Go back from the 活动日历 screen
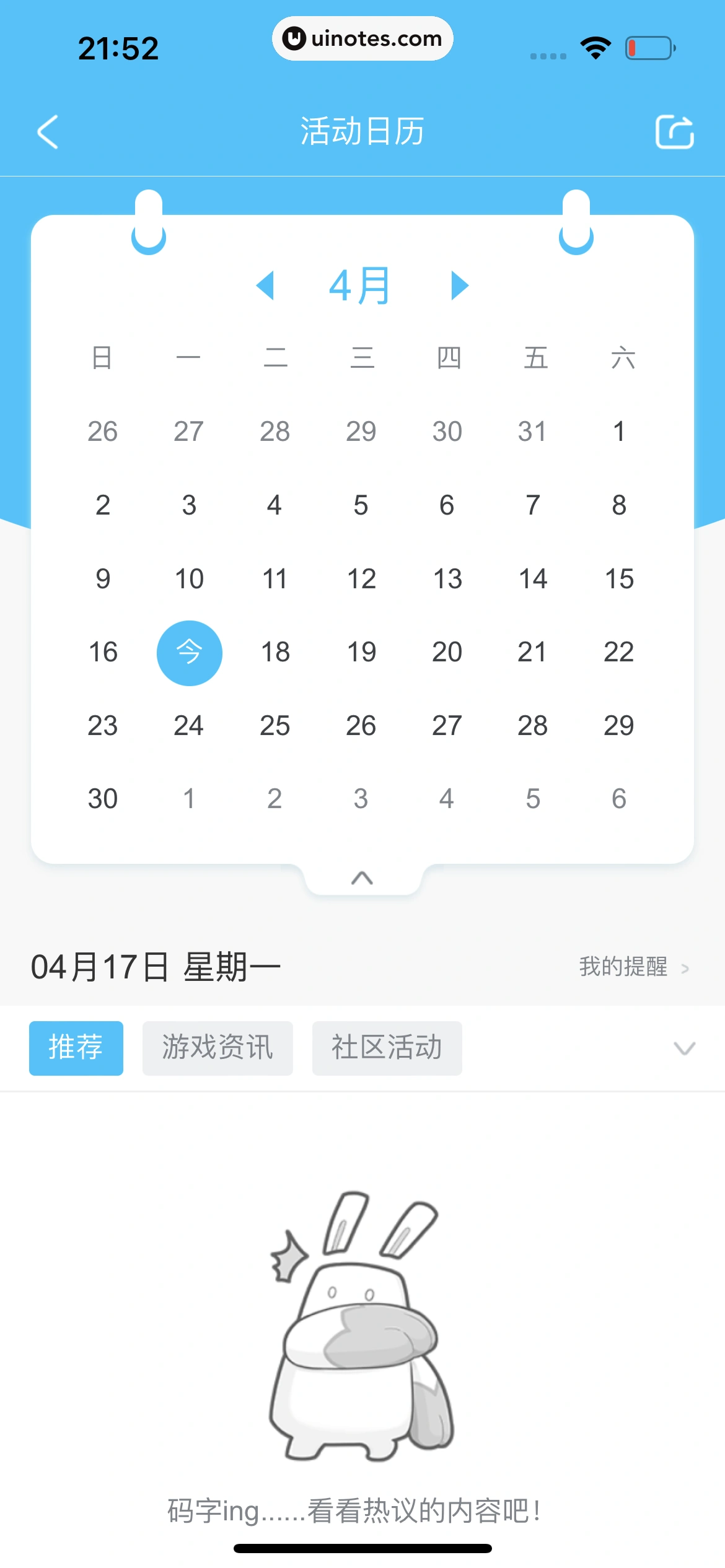Image resolution: width=725 pixels, height=1568 pixels. (48, 132)
